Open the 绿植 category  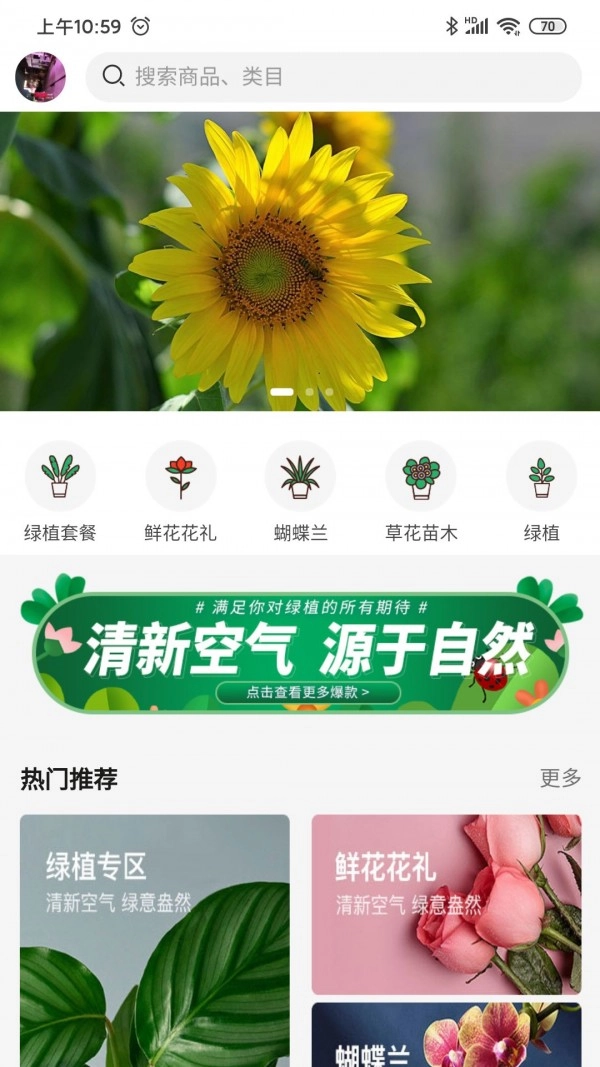(x=541, y=477)
